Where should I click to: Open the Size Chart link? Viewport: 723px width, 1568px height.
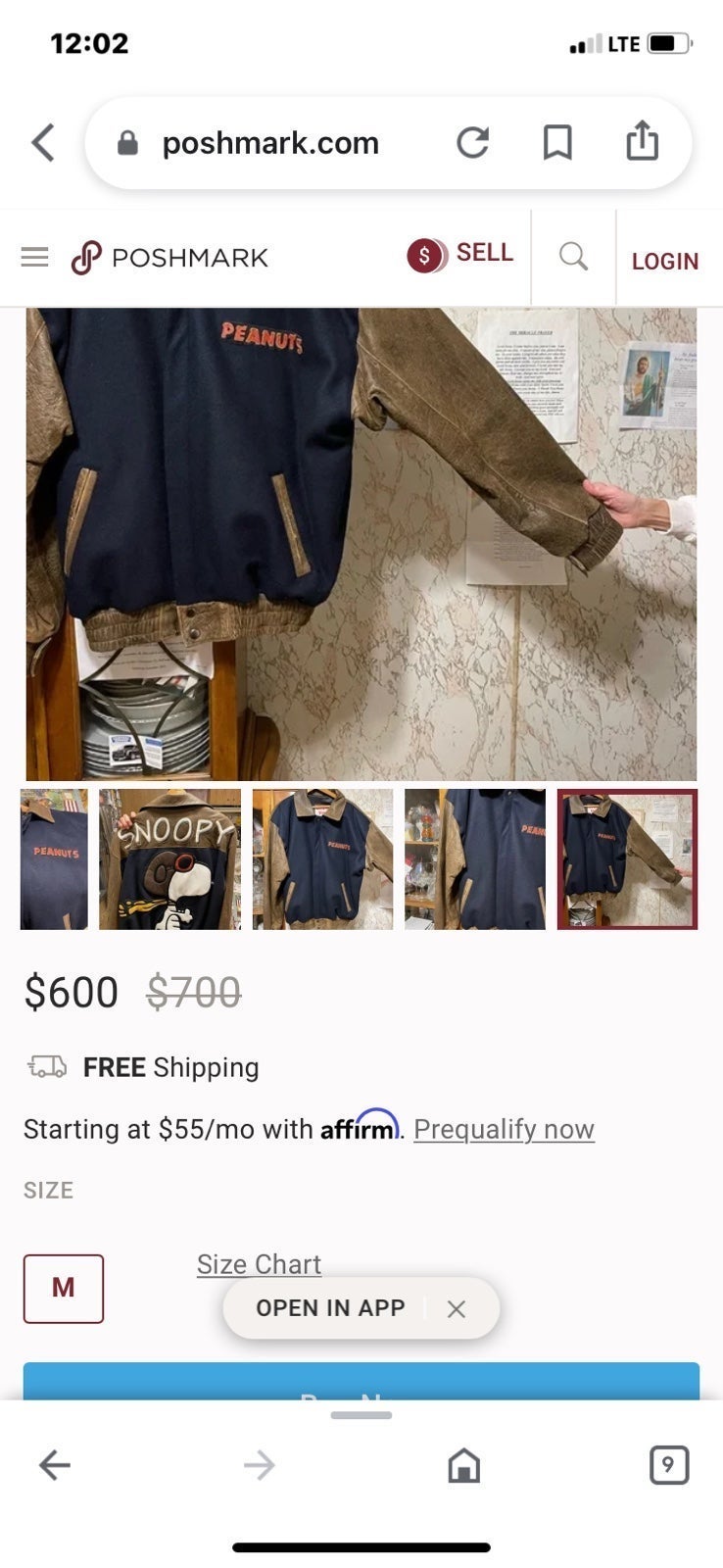[259, 1264]
